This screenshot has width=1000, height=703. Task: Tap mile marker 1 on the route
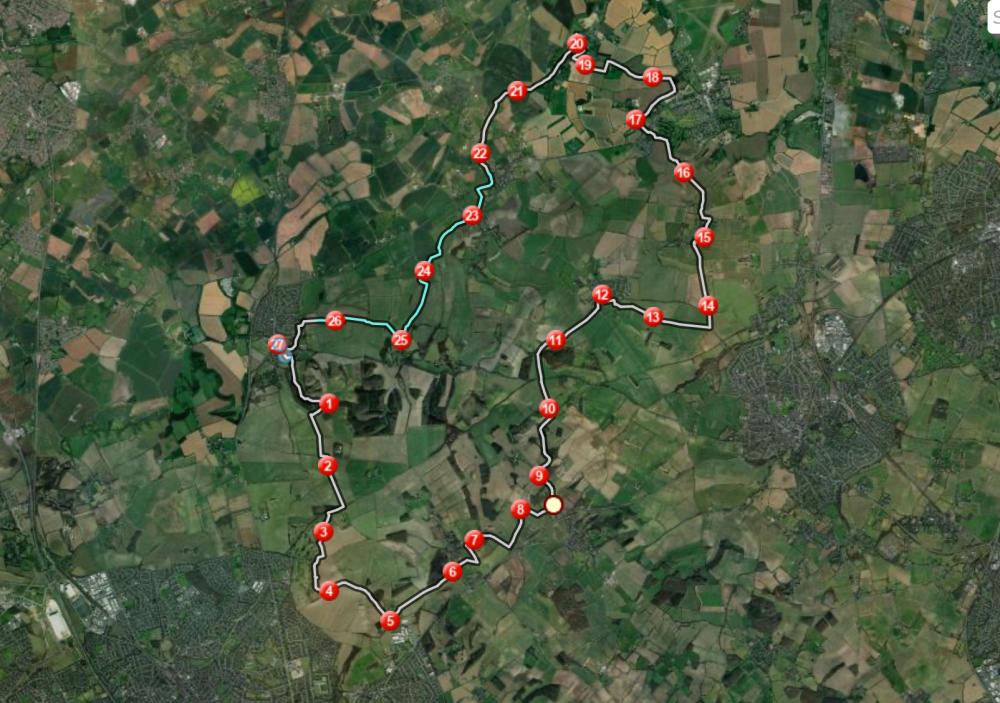[x=328, y=404]
